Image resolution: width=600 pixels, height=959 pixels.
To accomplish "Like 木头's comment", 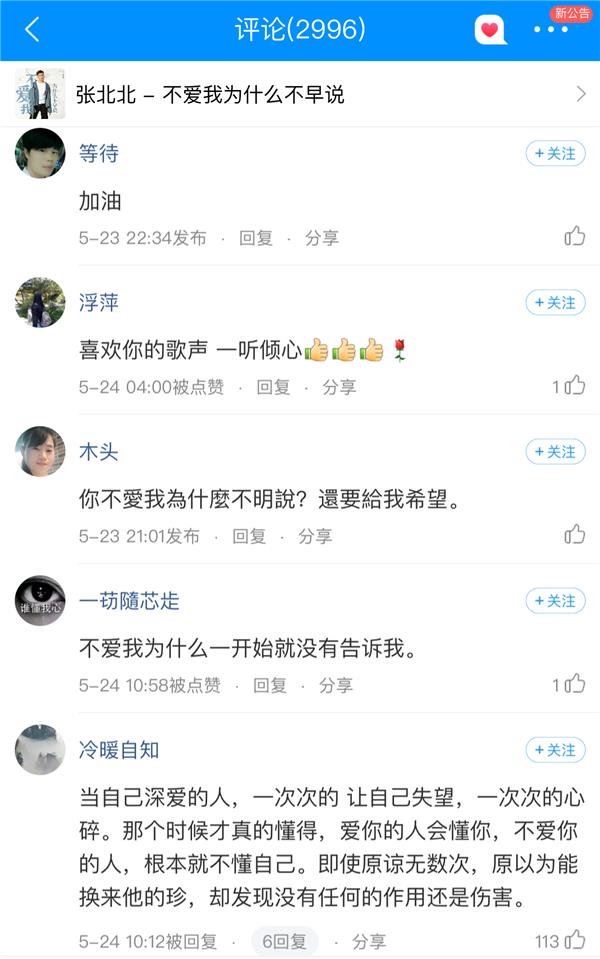I will tap(574, 535).
